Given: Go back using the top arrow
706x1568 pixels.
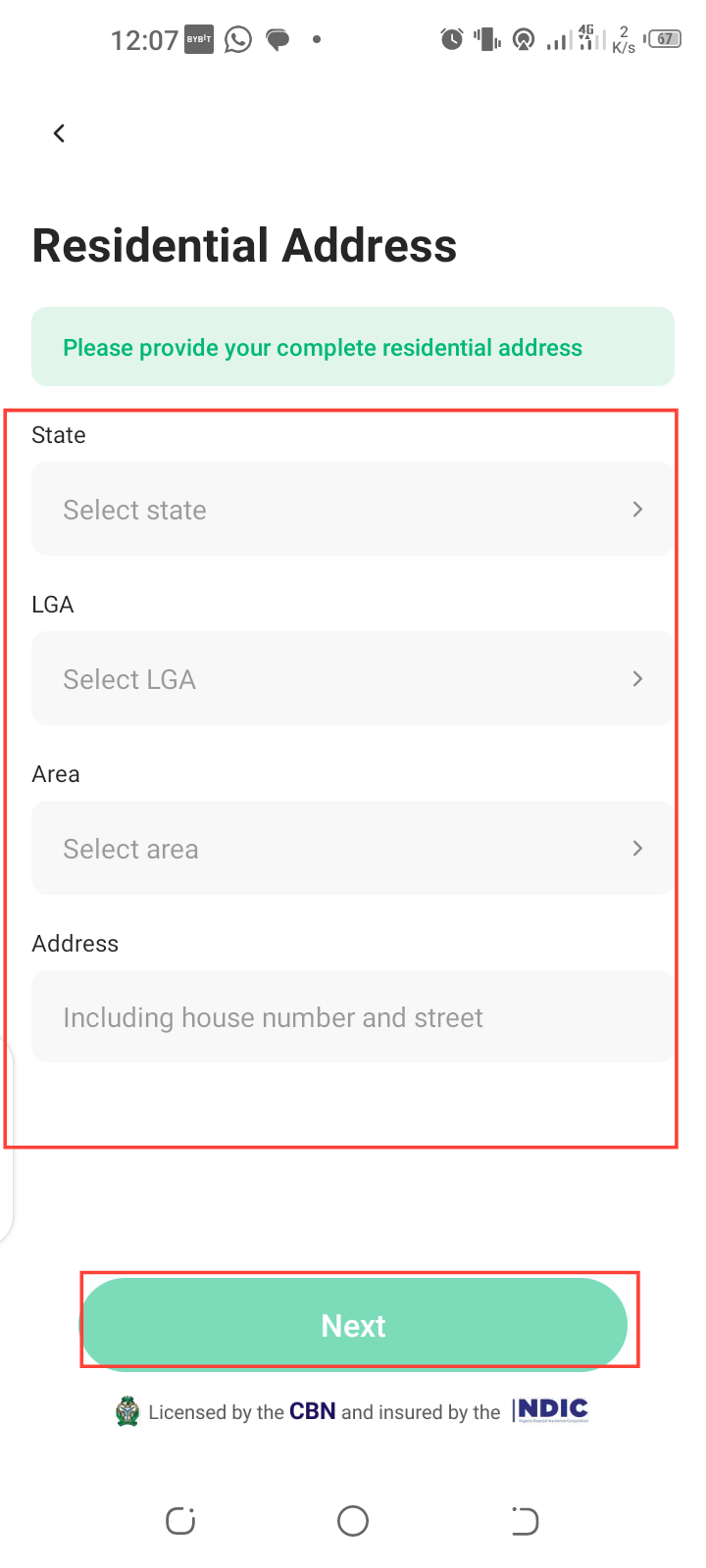Looking at the screenshot, I should pyautogui.click(x=59, y=133).
